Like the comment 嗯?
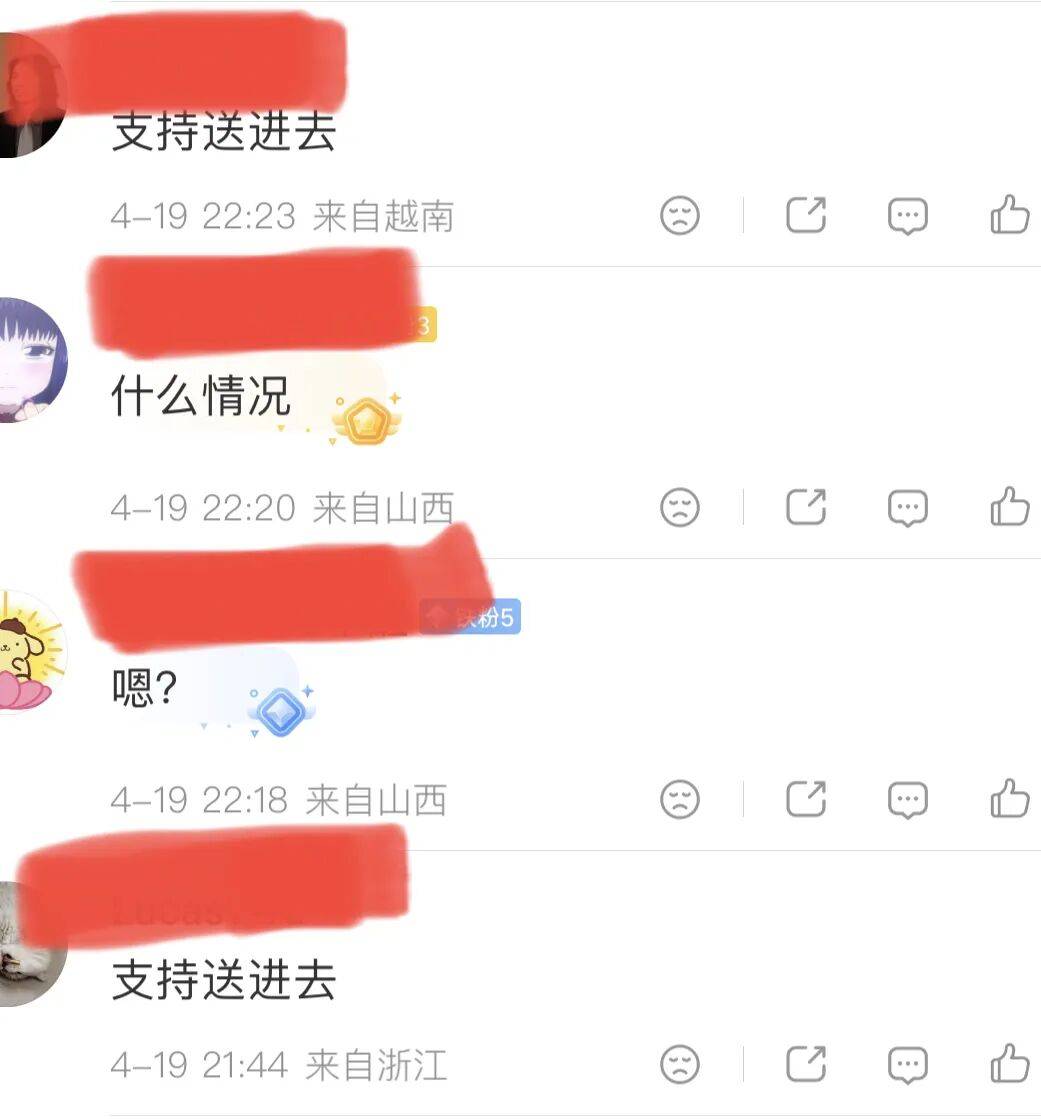1041x1119 pixels. pyautogui.click(x=1009, y=799)
